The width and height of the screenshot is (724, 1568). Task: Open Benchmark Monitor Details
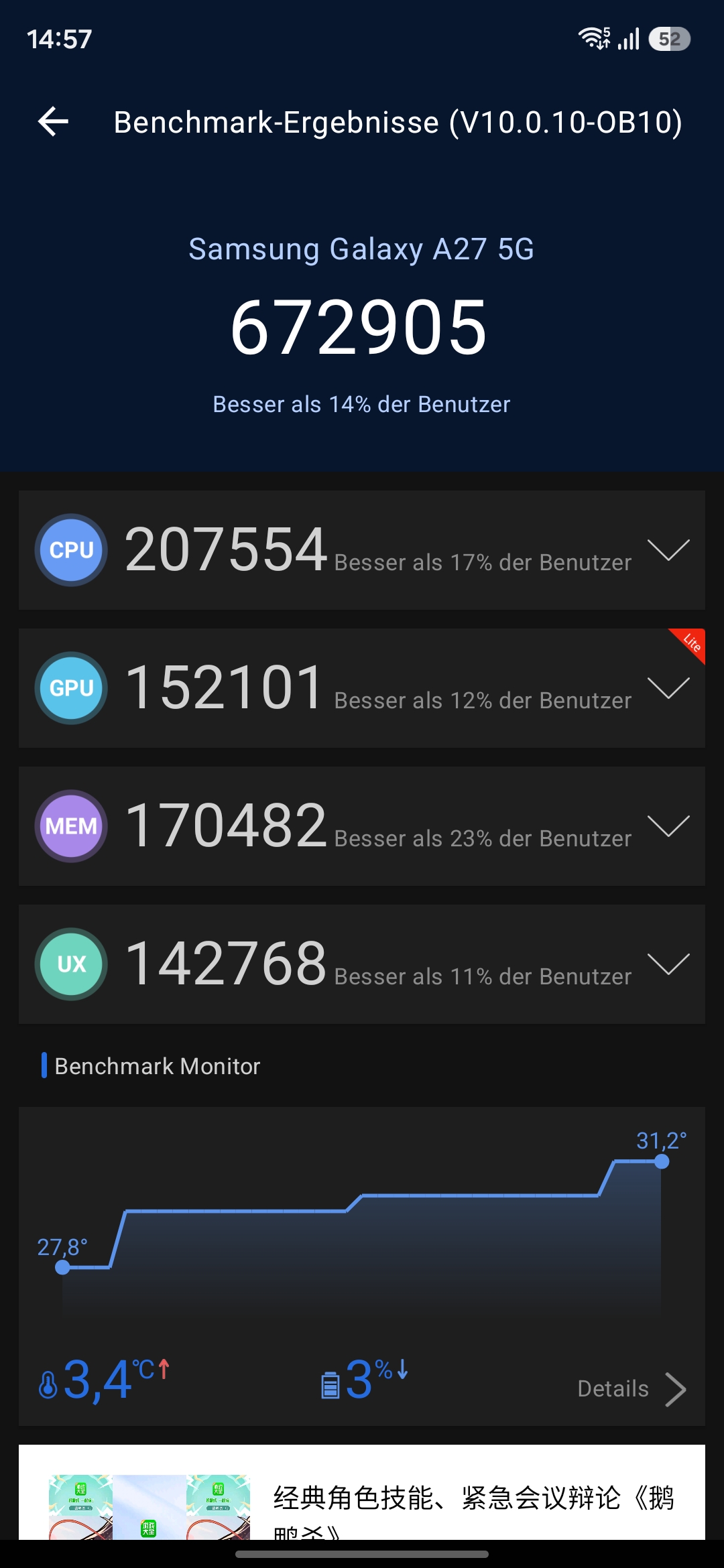[631, 1389]
